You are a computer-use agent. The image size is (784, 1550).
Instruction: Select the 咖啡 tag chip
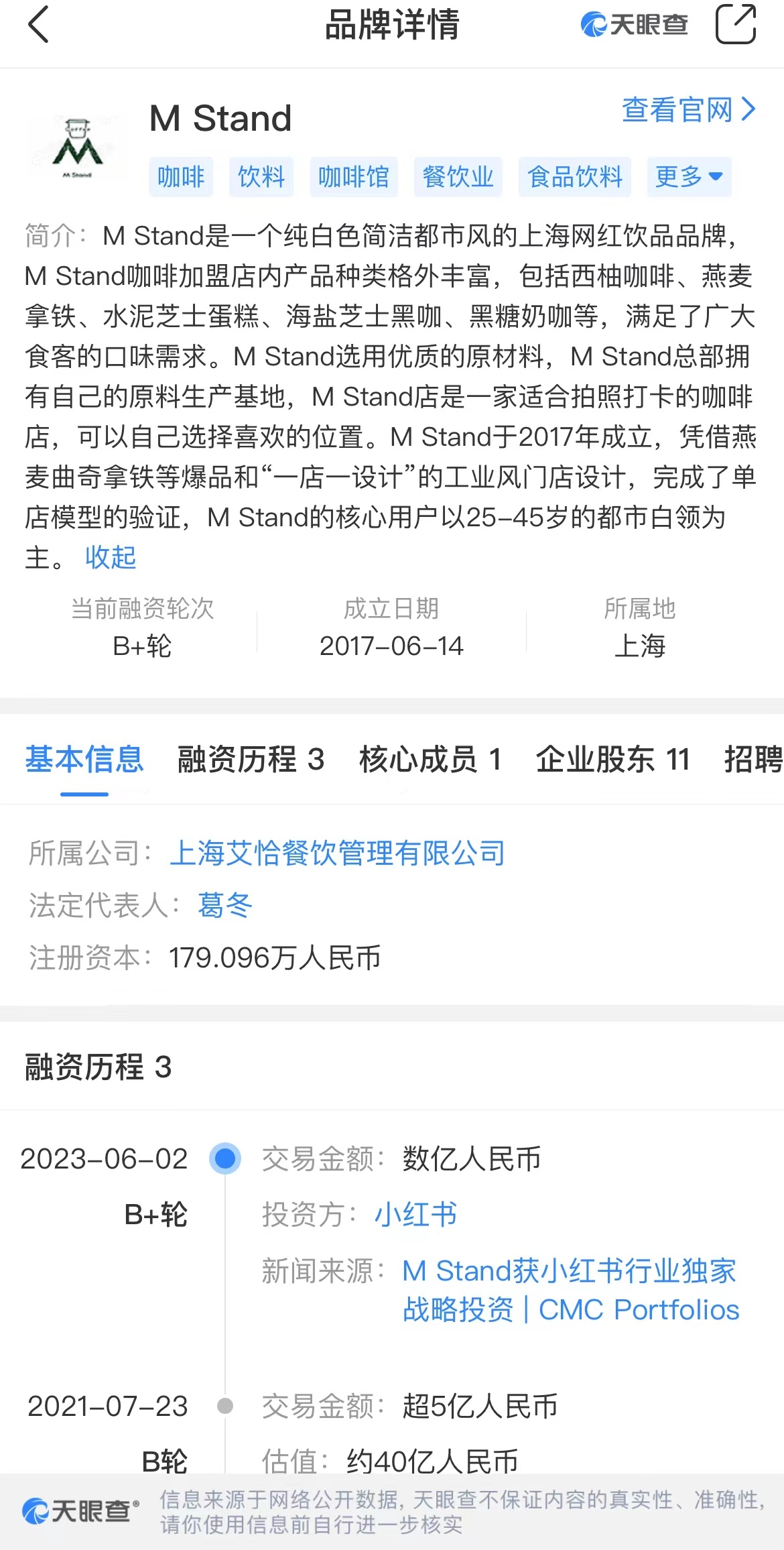pyautogui.click(x=181, y=177)
